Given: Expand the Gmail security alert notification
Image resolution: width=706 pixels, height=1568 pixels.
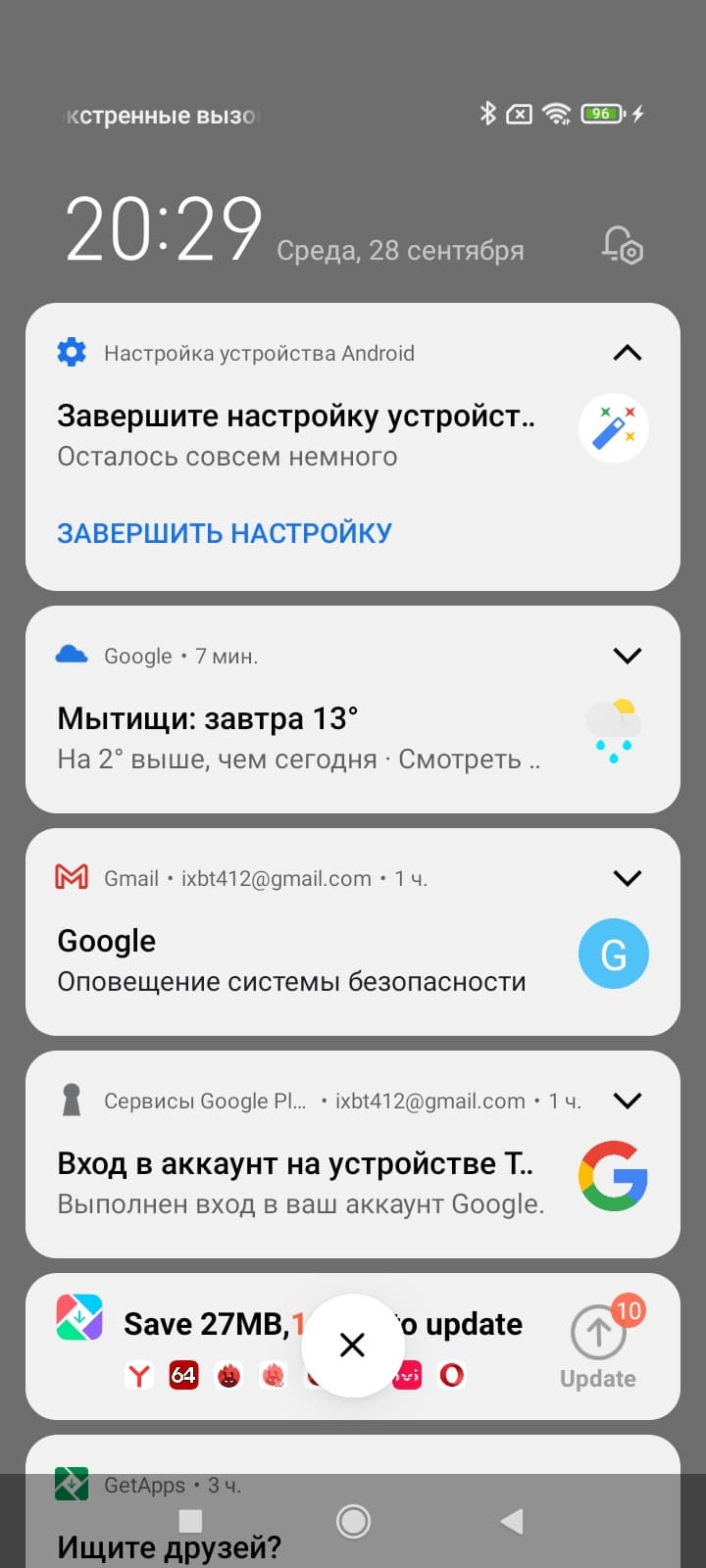Looking at the screenshot, I should click(627, 878).
